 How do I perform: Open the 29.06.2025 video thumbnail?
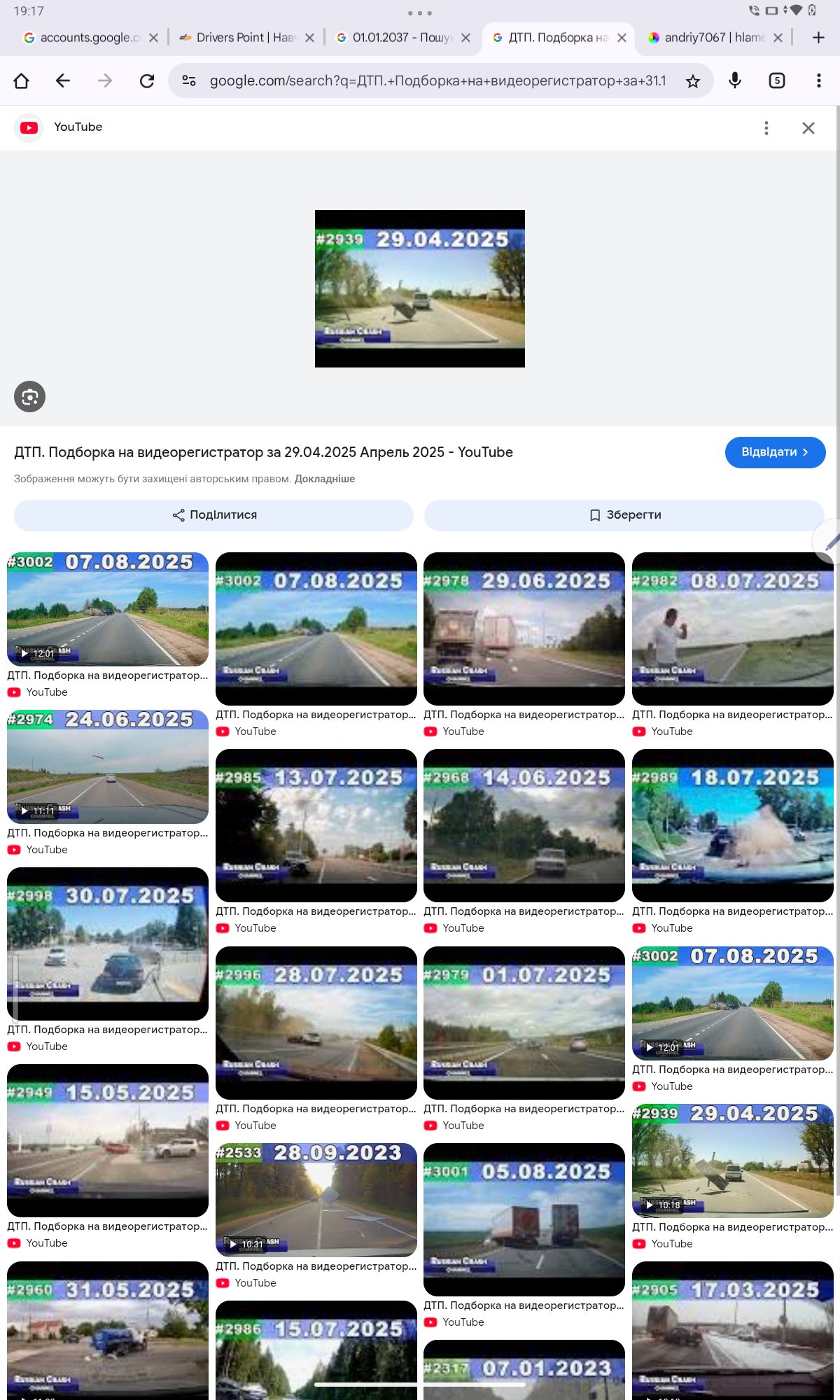[x=524, y=629]
